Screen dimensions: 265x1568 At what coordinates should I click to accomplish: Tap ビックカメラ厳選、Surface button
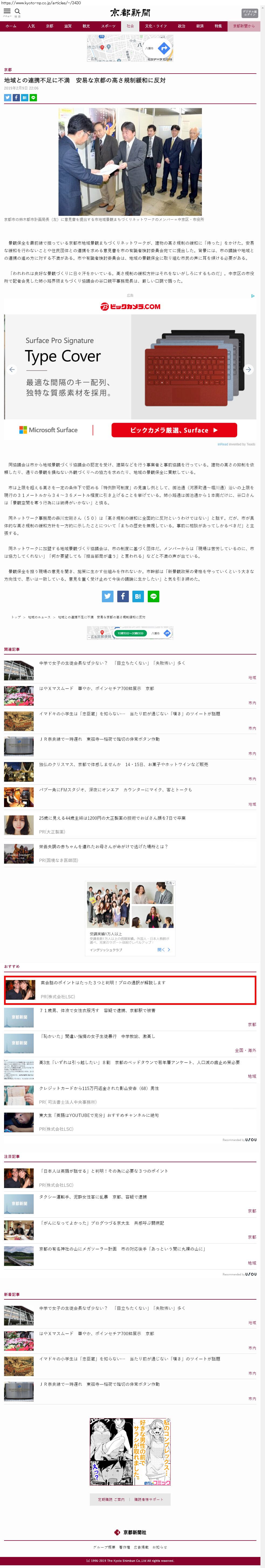[x=174, y=430]
